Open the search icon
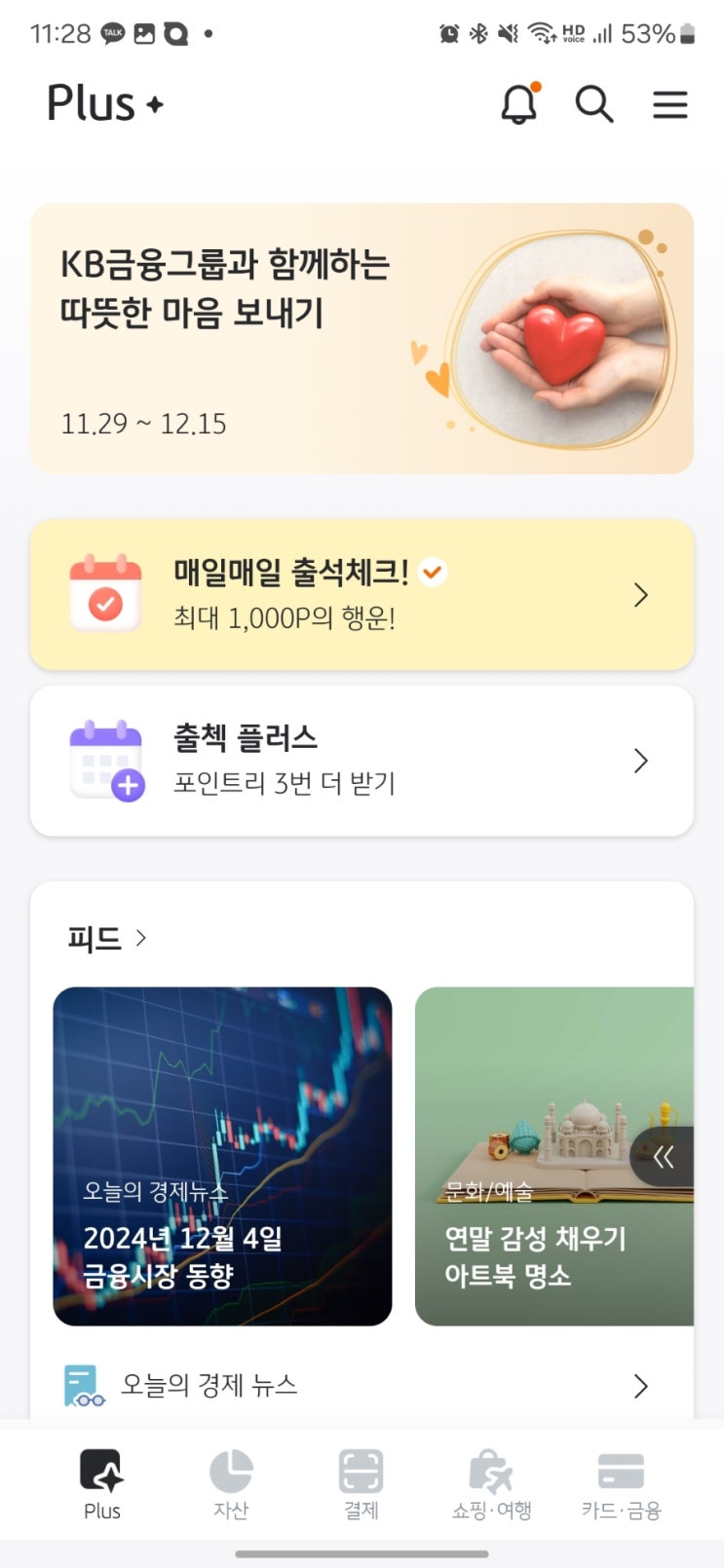 tap(593, 103)
